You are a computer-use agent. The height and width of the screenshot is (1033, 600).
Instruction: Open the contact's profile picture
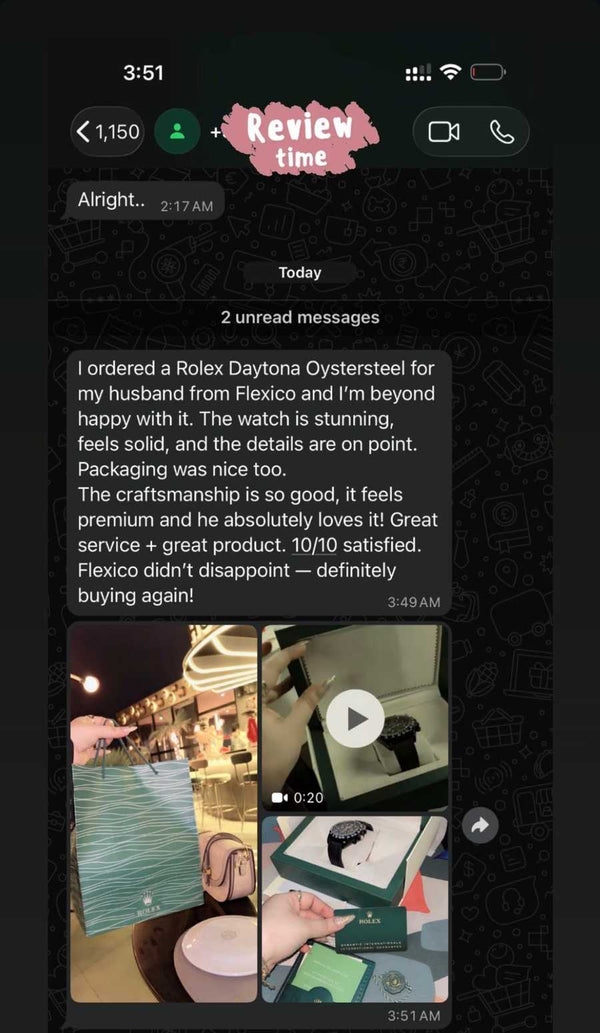(x=177, y=132)
